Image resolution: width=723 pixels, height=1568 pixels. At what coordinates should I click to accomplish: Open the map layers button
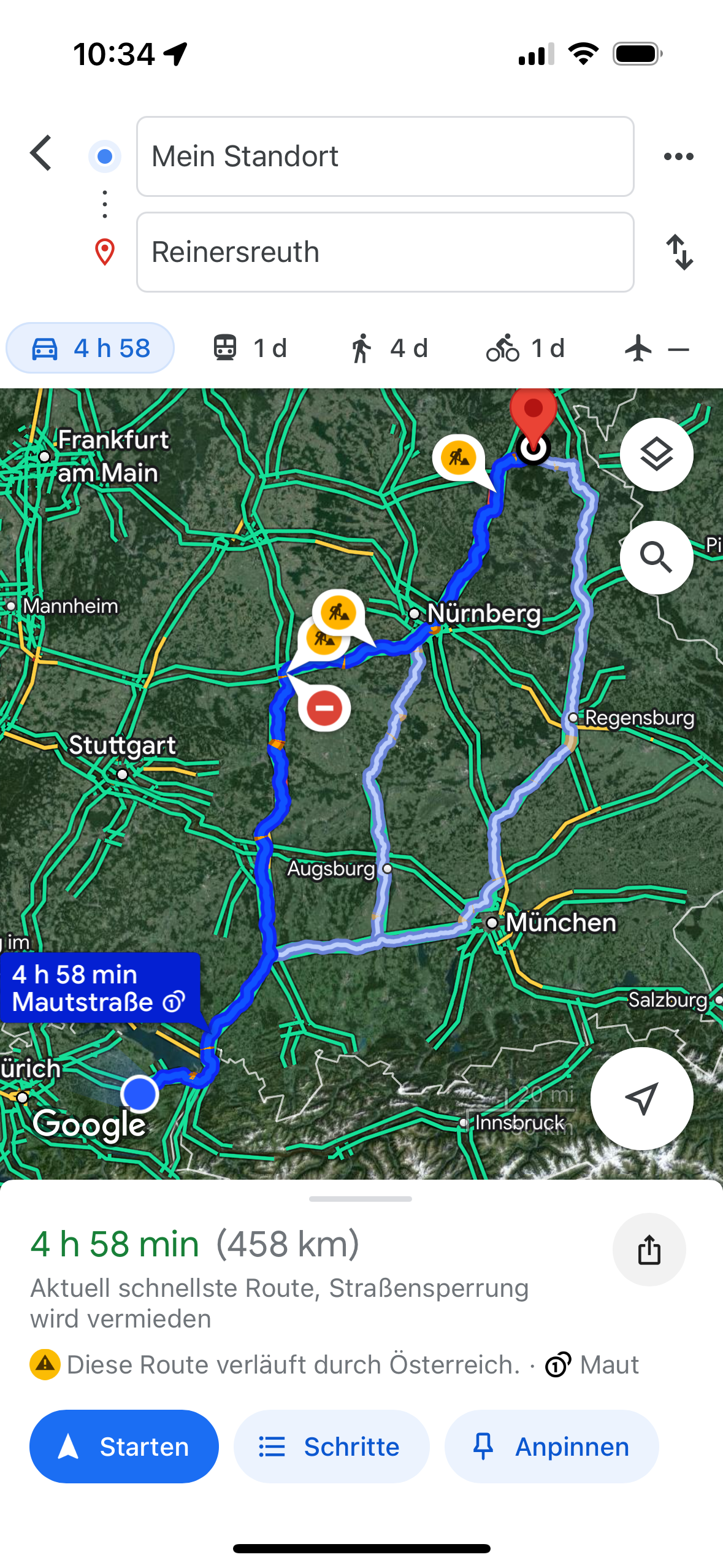coord(656,455)
